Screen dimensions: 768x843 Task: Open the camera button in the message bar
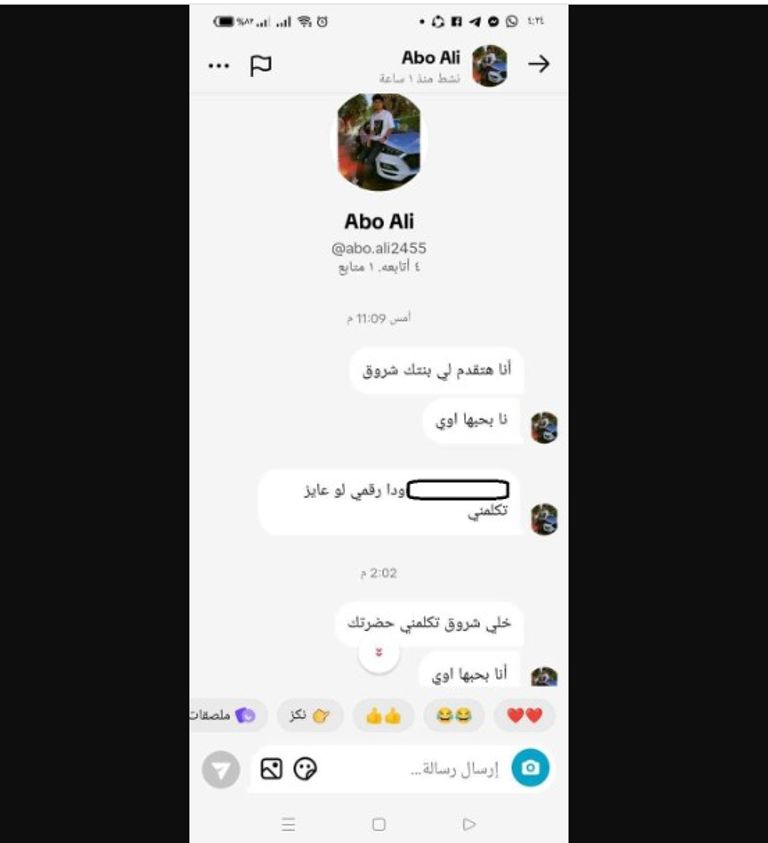[530, 768]
